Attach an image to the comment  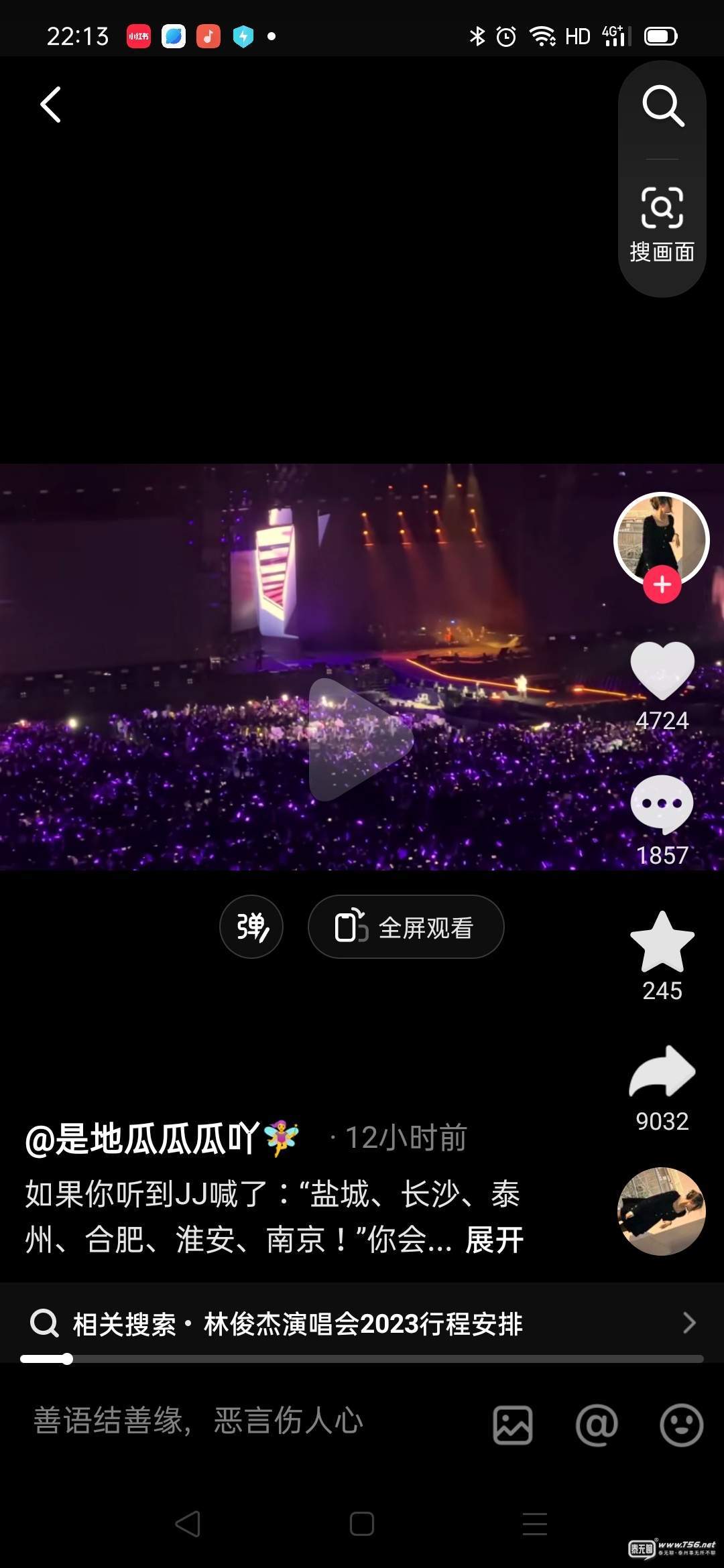513,1425
